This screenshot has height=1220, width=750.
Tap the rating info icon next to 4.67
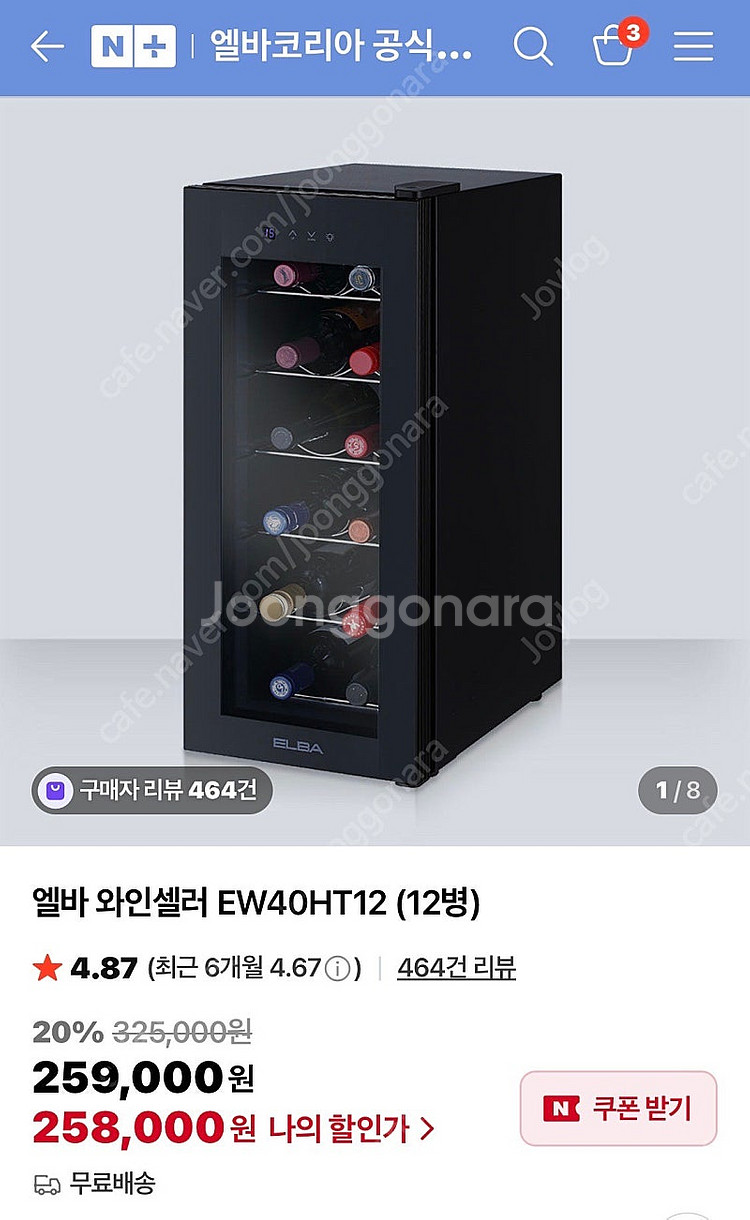click(x=340, y=969)
